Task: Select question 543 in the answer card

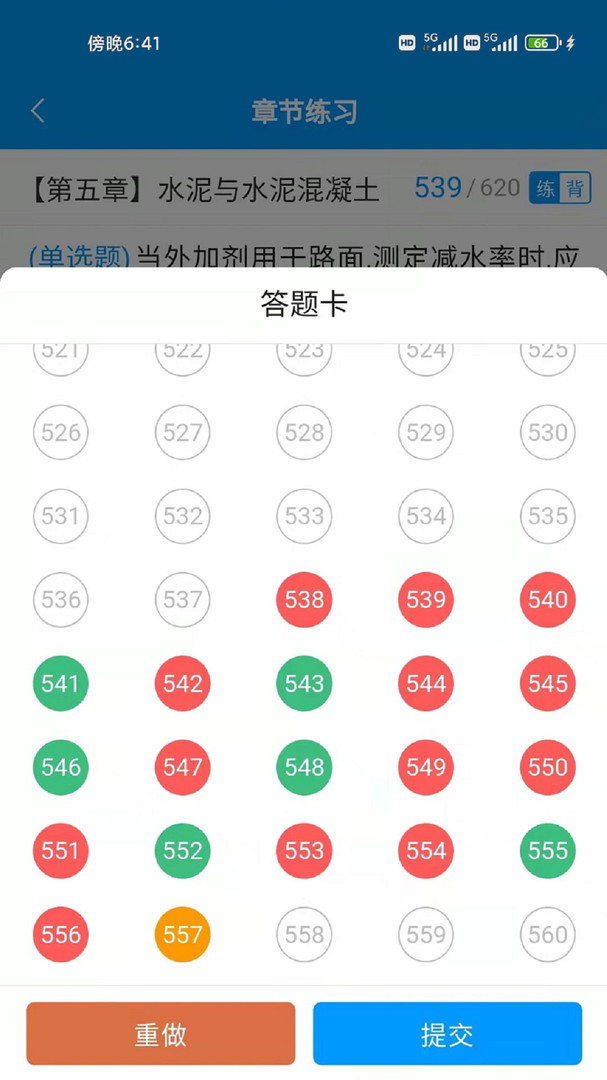Action: [304, 684]
